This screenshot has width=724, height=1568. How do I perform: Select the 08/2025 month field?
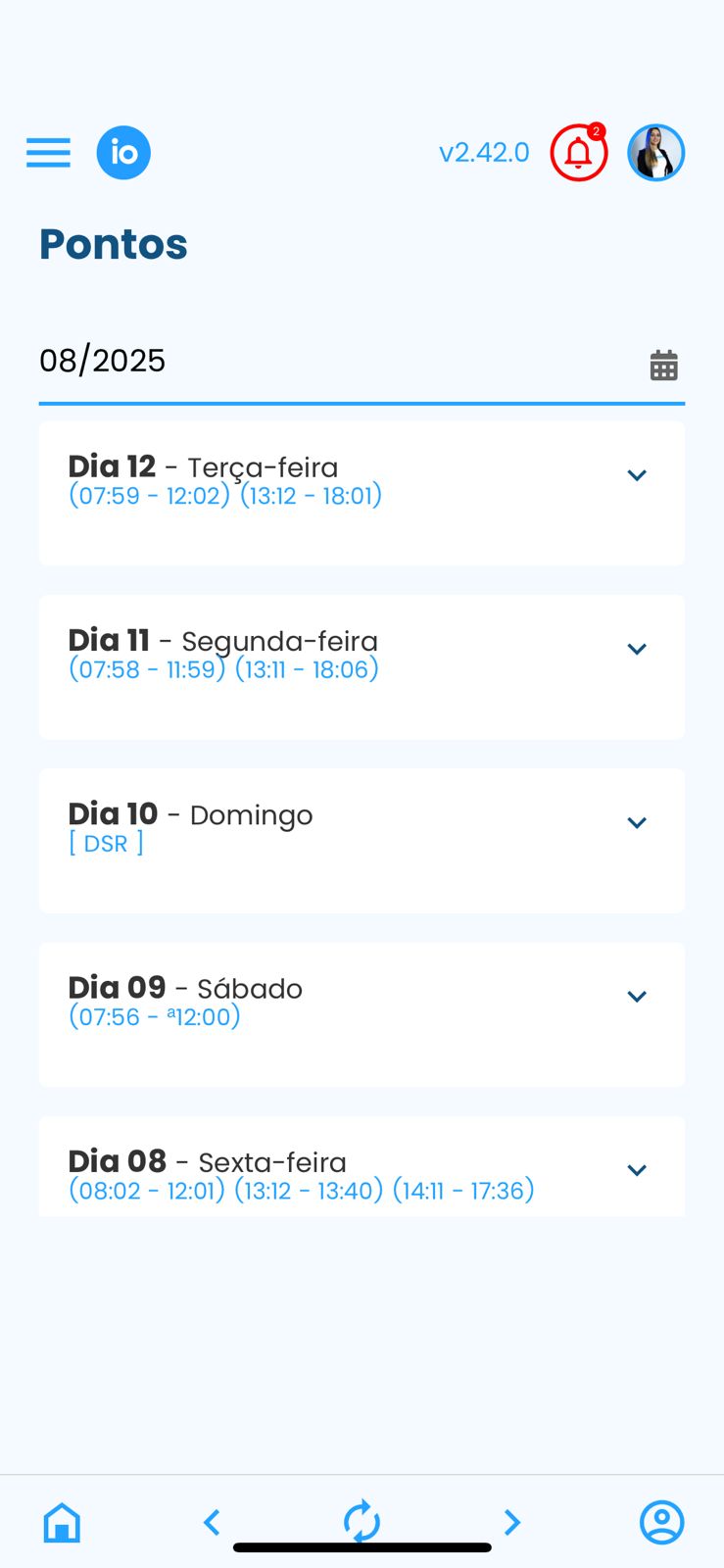102,361
